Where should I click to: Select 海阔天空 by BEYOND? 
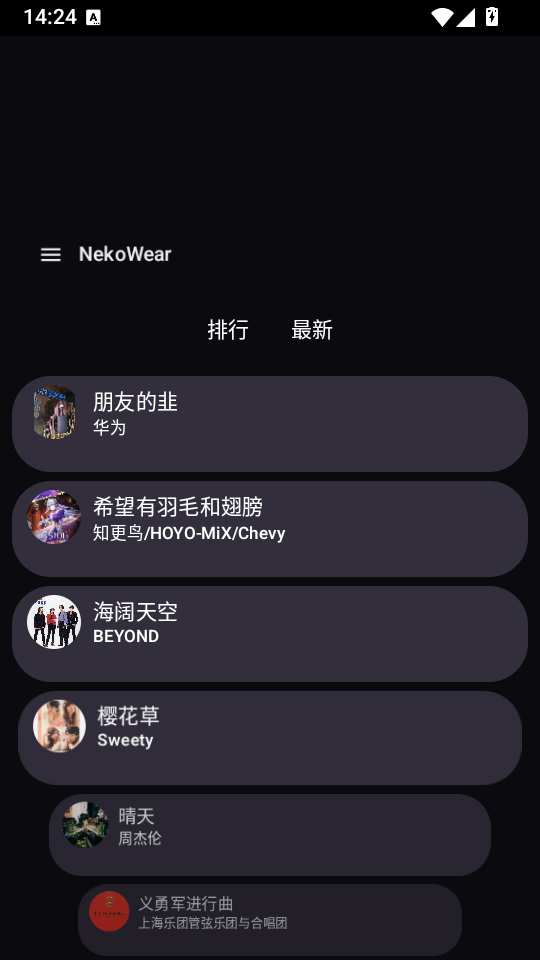(x=270, y=634)
